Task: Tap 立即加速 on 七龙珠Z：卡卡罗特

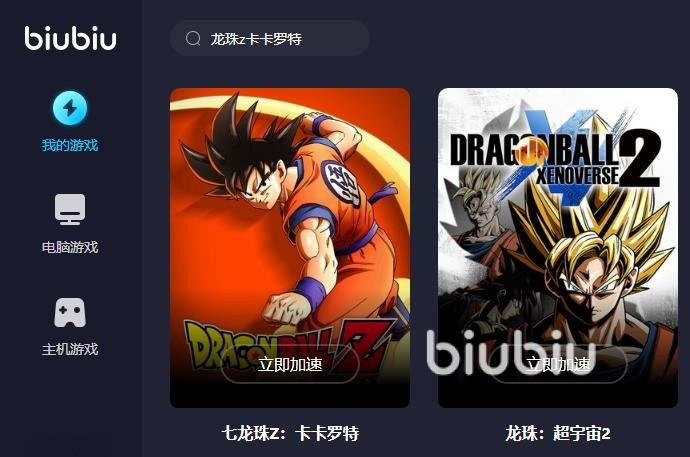Action: tap(290, 365)
